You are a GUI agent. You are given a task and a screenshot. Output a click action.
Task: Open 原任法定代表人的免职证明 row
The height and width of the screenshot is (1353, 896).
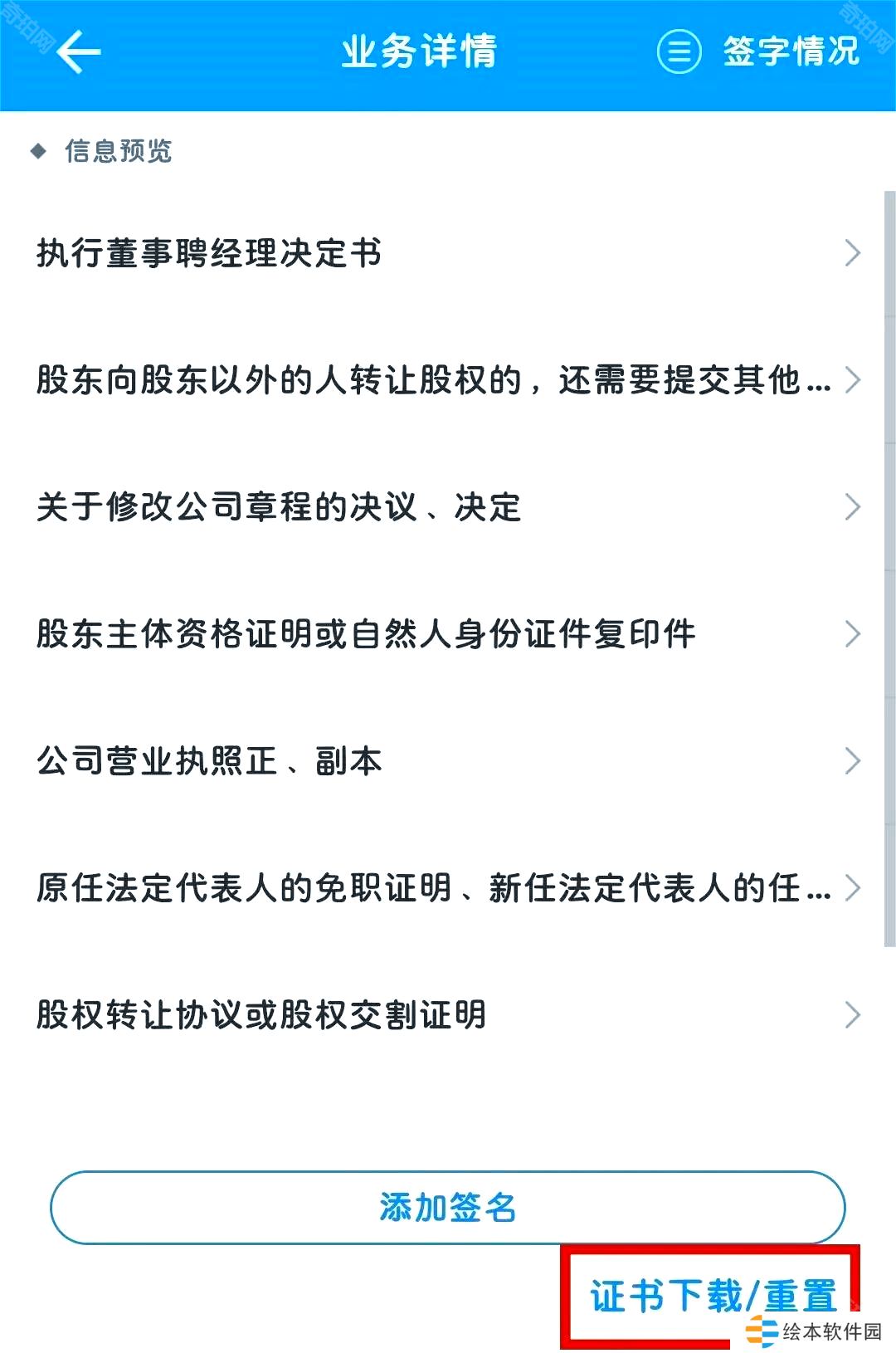448,888
